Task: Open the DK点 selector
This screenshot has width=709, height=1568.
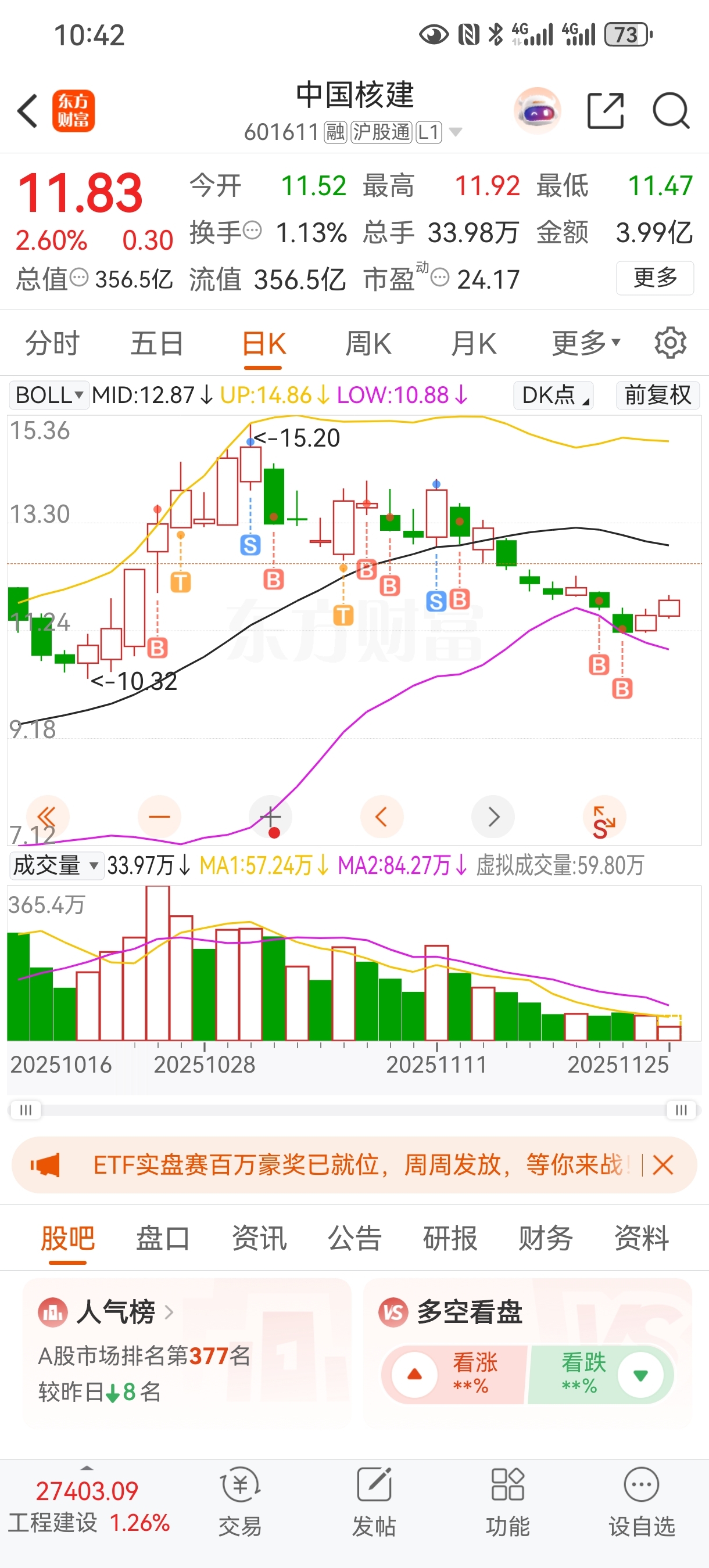Action: [x=554, y=395]
